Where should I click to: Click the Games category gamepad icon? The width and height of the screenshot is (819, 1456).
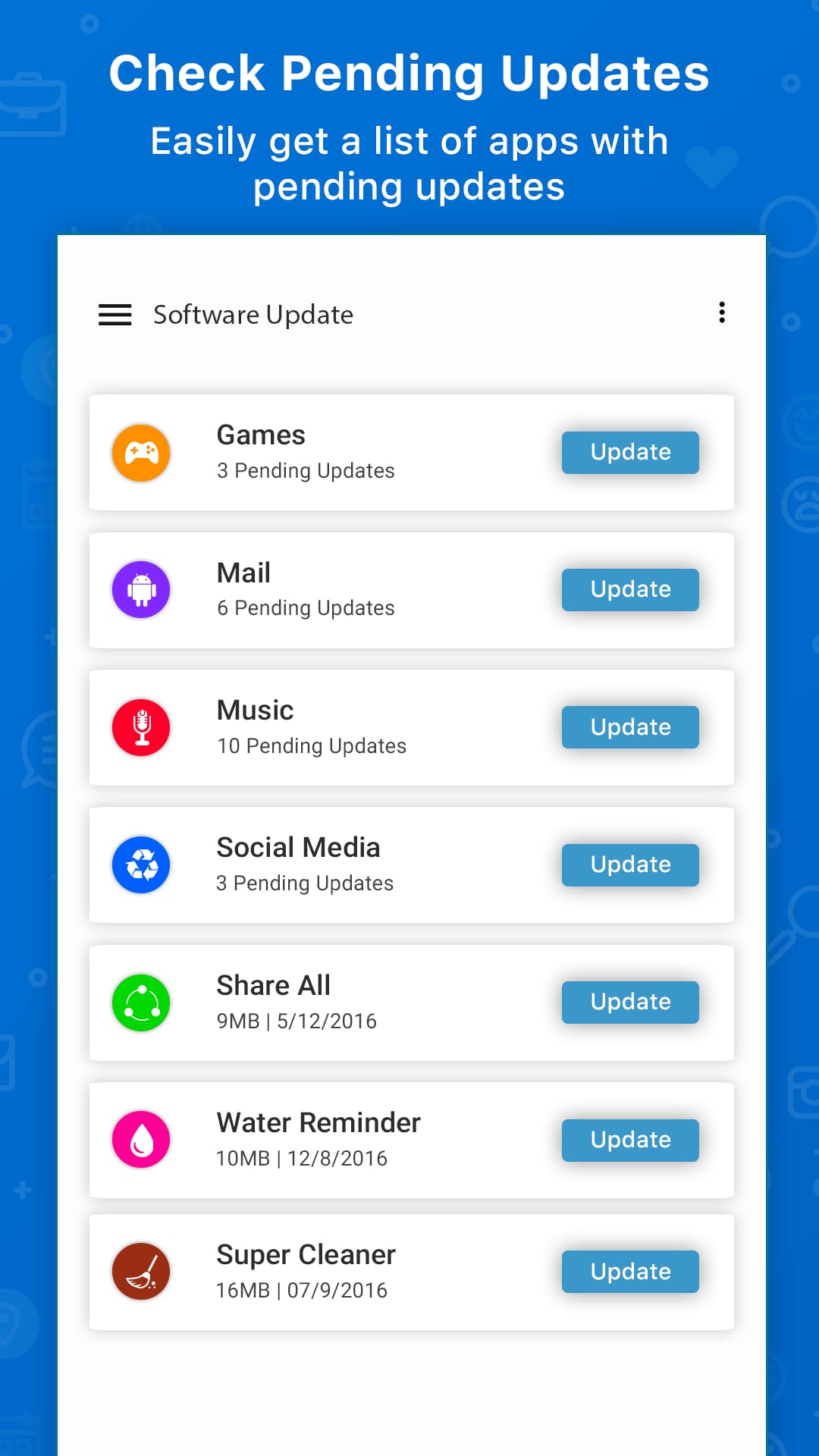tap(141, 453)
